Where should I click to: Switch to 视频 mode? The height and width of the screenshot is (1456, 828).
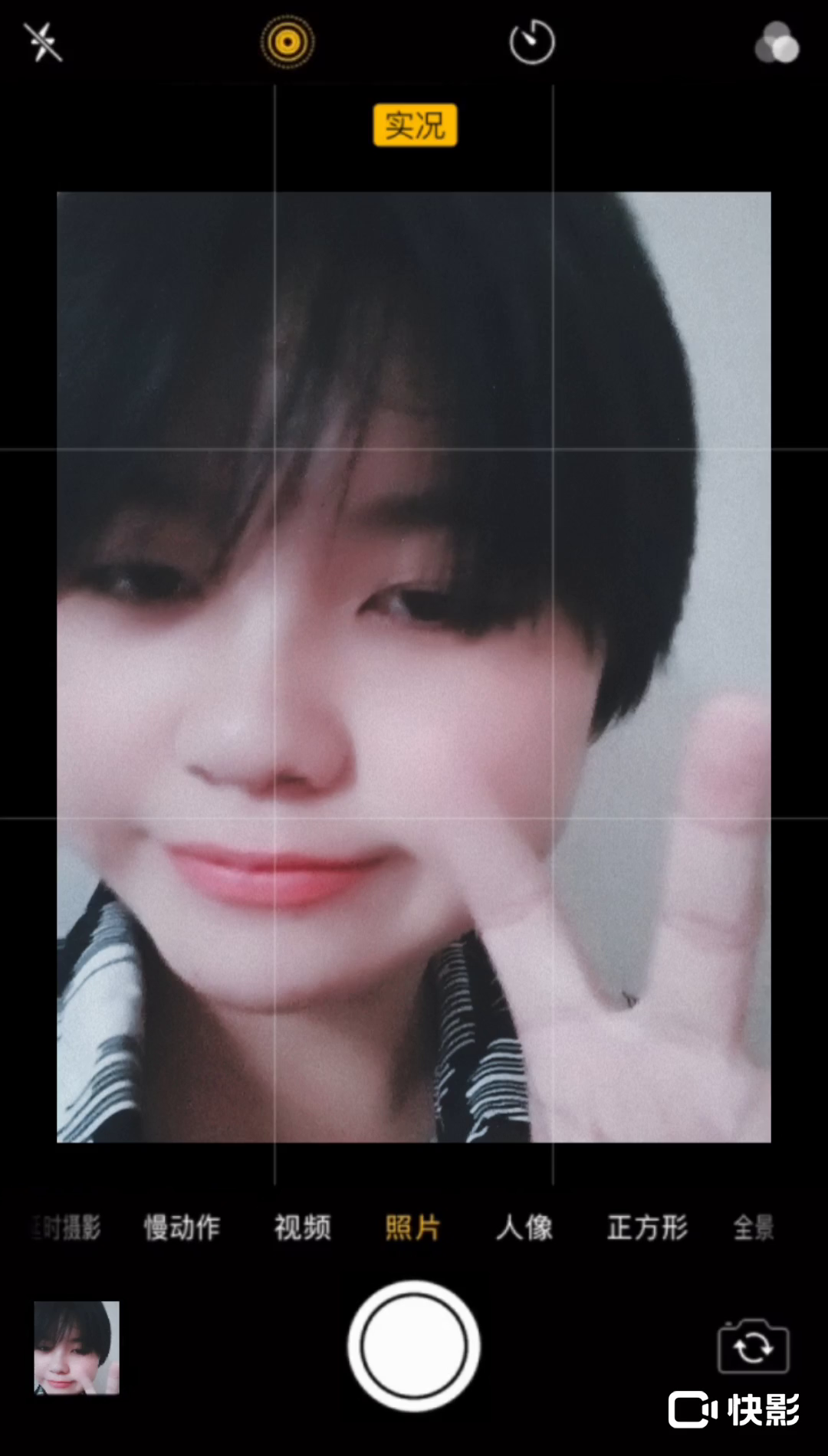point(303,1228)
